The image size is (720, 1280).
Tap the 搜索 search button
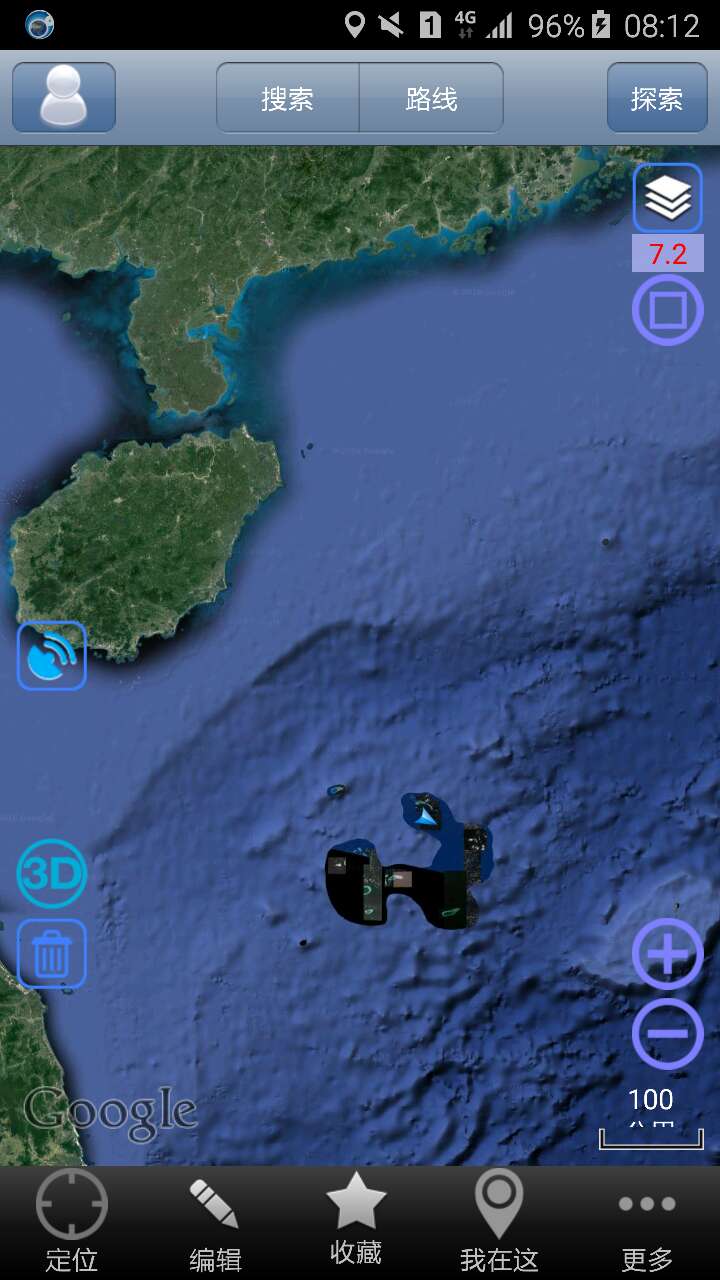click(x=288, y=98)
